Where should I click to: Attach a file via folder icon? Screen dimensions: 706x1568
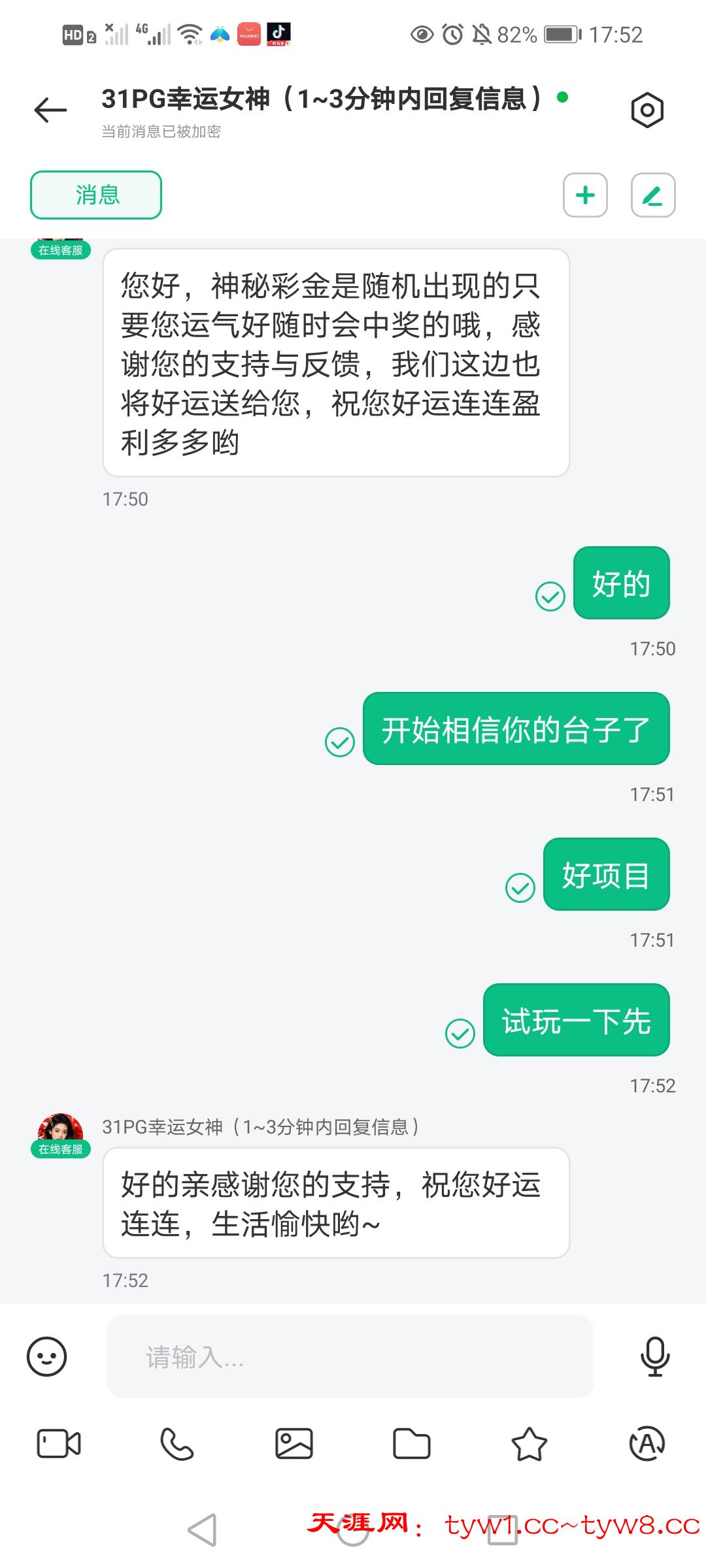pyautogui.click(x=412, y=1444)
